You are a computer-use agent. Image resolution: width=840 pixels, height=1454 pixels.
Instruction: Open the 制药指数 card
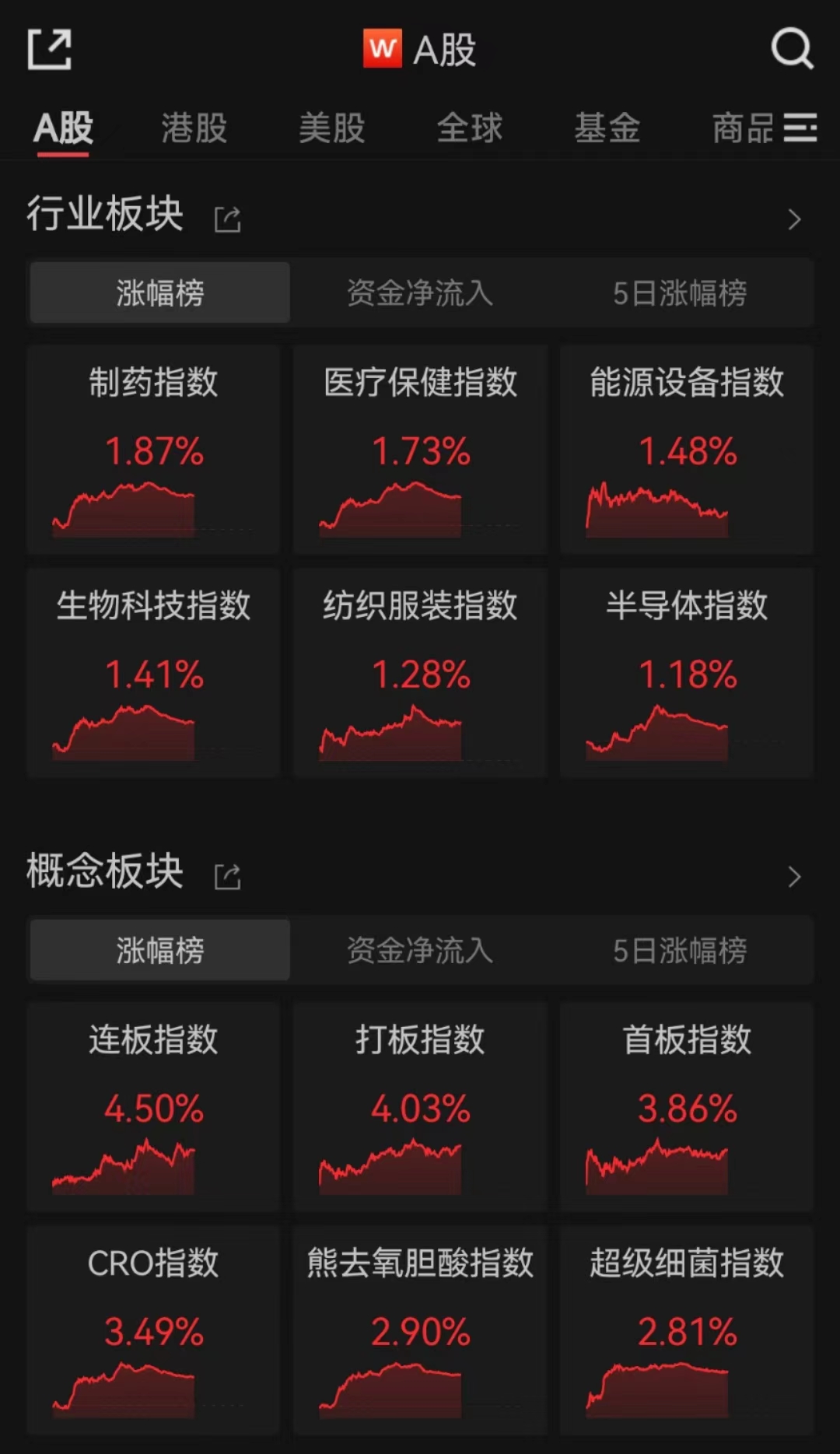click(x=153, y=450)
